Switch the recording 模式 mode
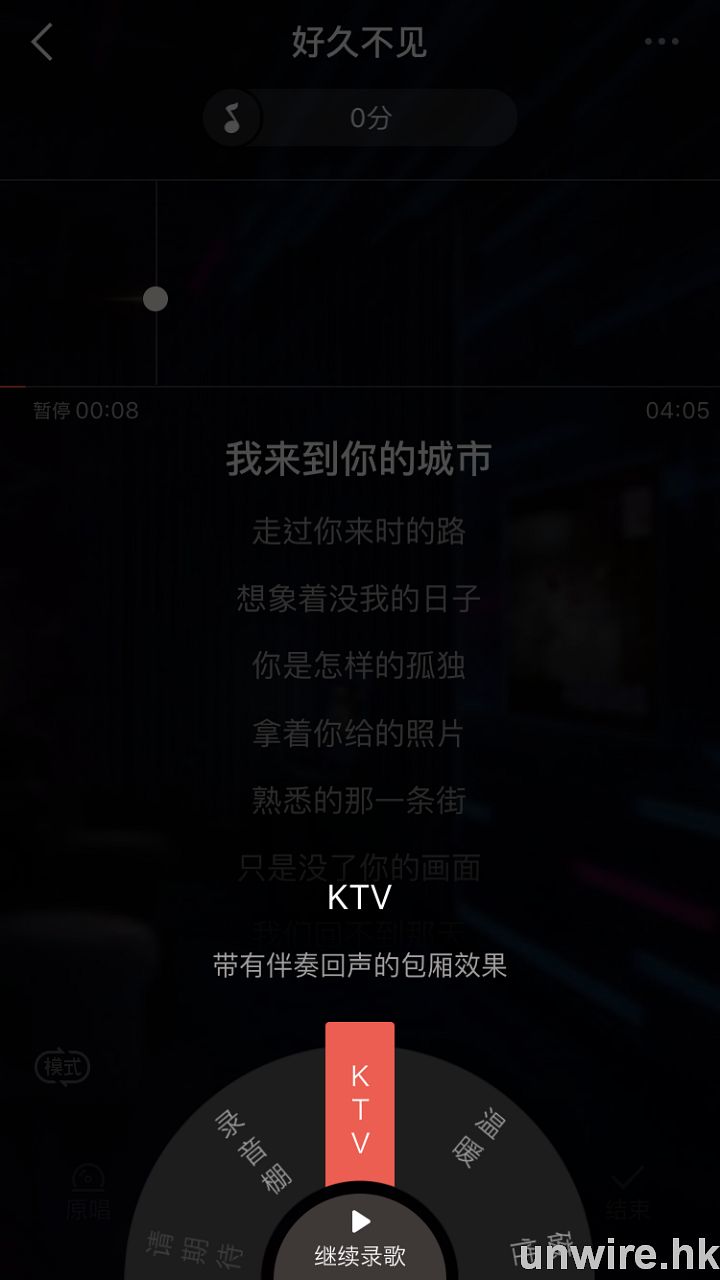This screenshot has height=1280, width=720. (x=62, y=1066)
